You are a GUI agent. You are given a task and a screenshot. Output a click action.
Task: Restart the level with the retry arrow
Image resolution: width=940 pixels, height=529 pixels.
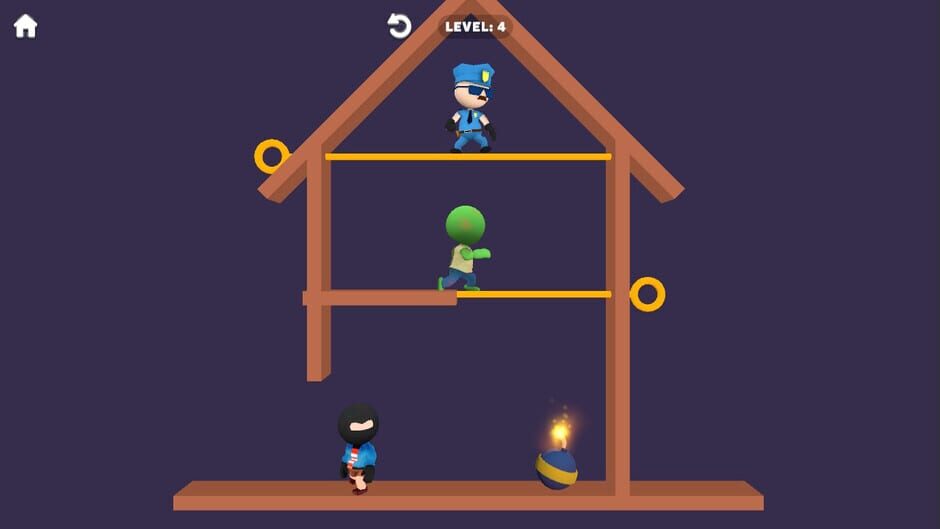(399, 26)
